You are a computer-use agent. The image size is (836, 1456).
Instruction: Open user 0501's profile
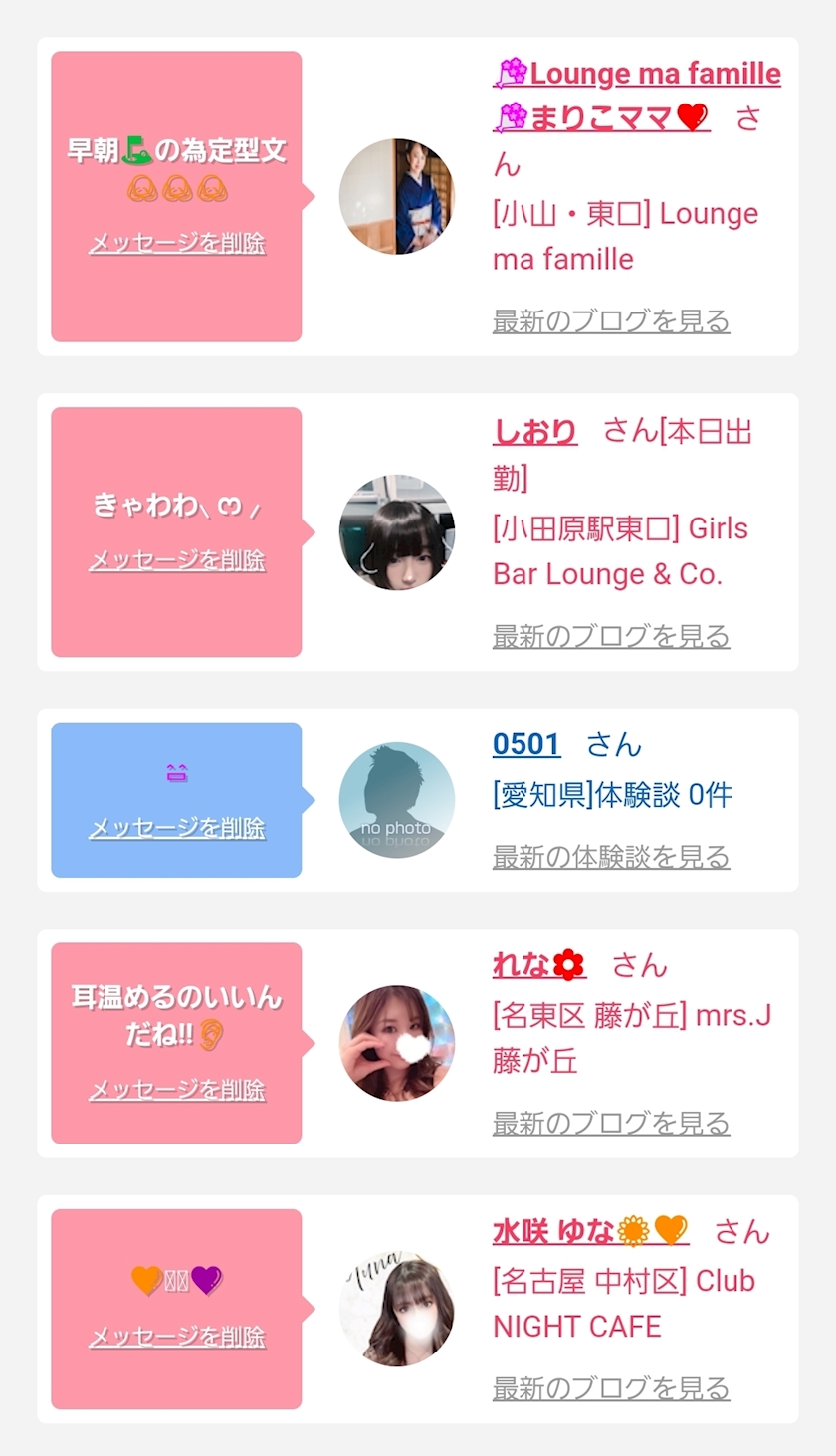(x=526, y=744)
